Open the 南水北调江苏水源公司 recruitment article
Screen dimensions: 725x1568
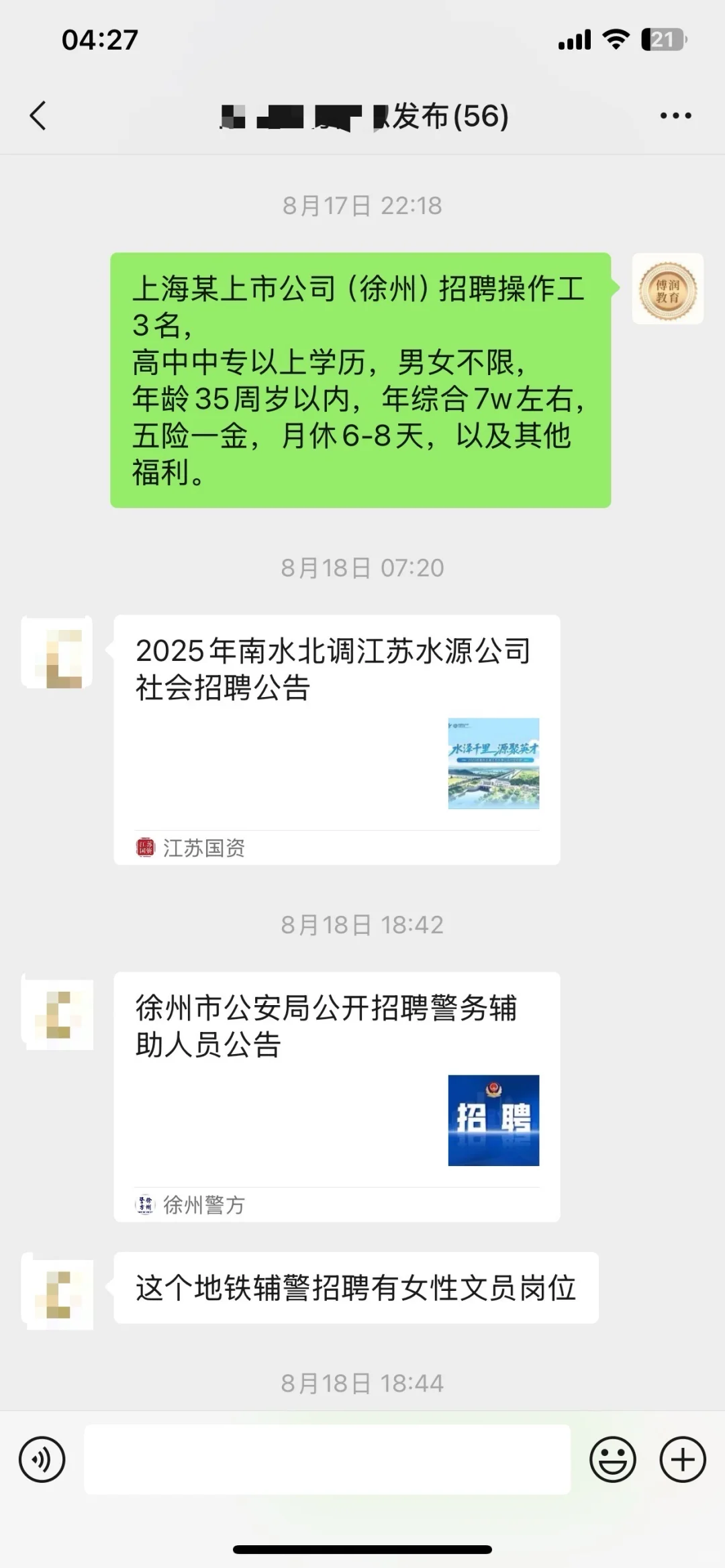click(x=336, y=739)
